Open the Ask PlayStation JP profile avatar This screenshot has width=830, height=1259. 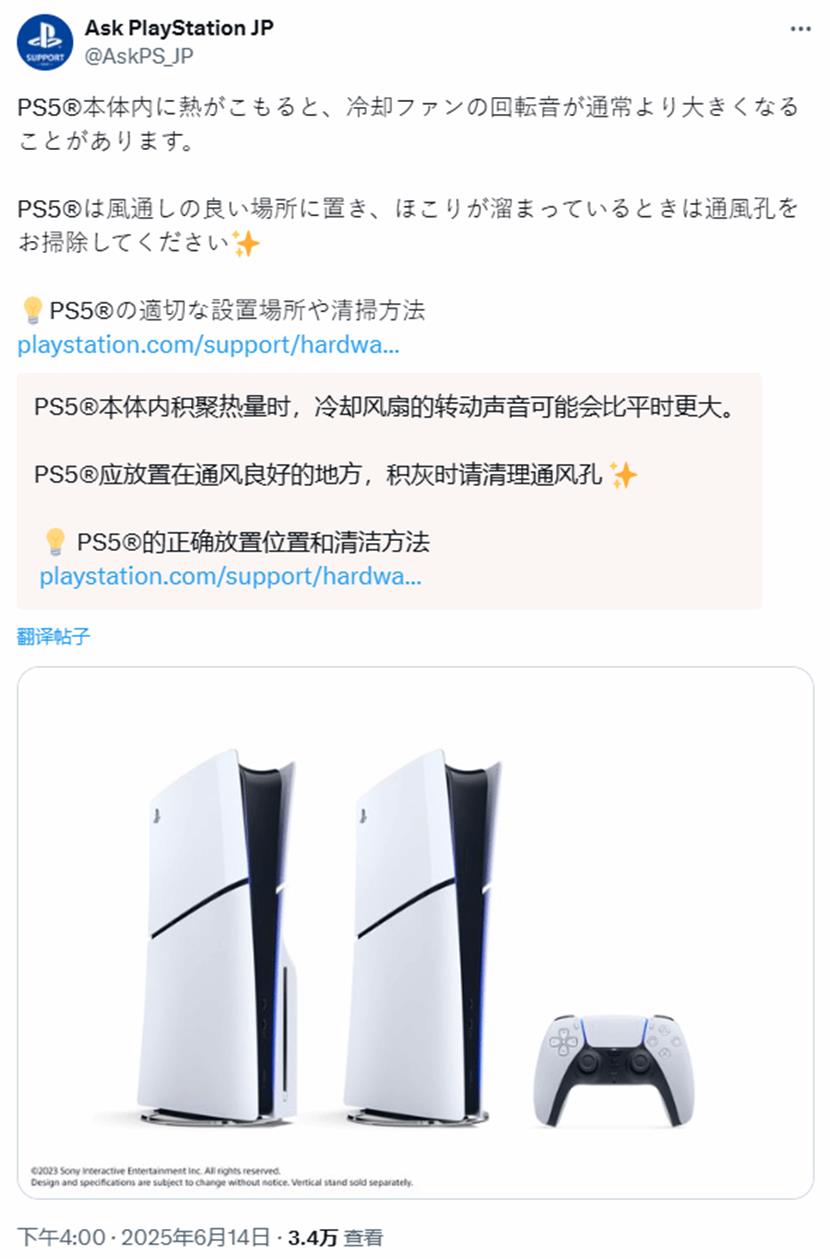pos(44,42)
